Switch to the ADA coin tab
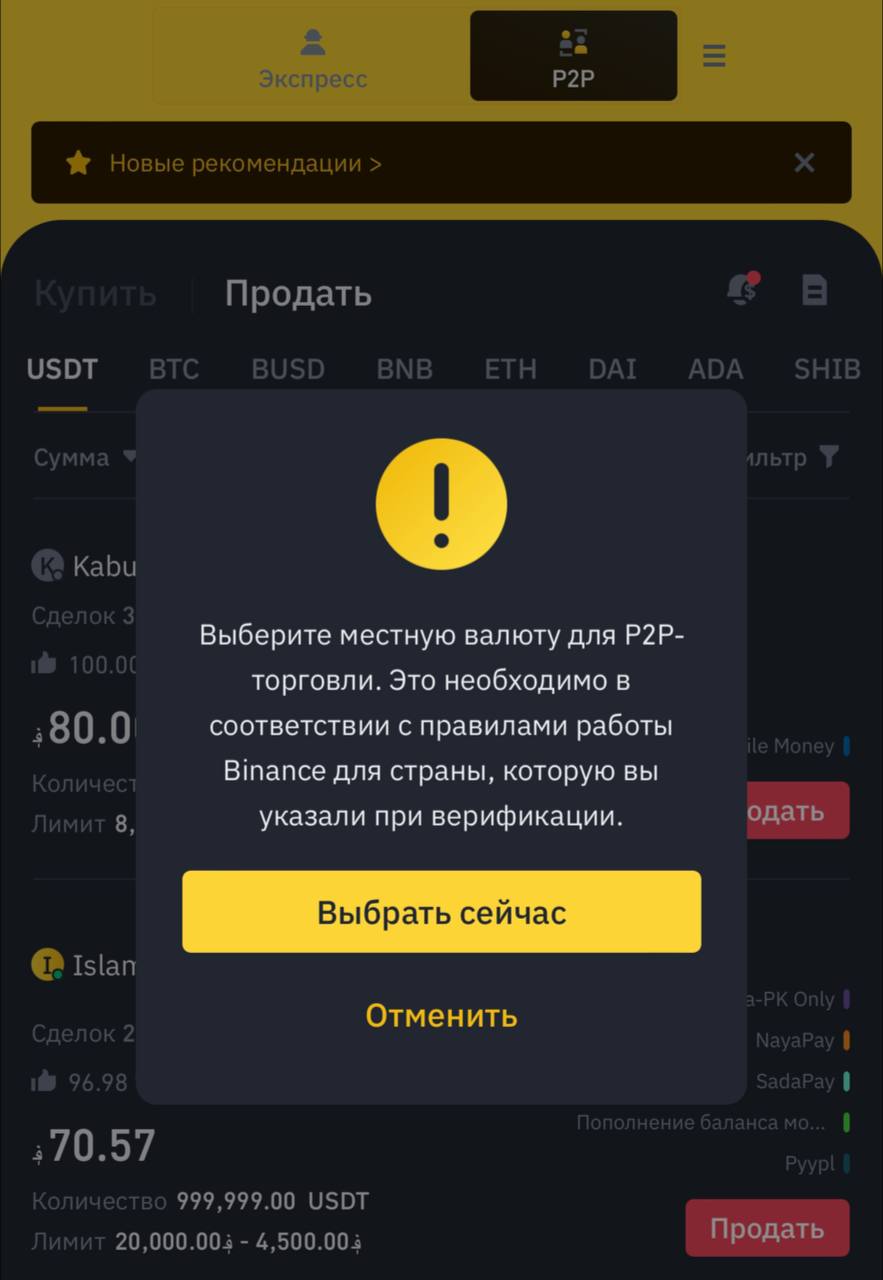883x1280 pixels. [x=716, y=369]
